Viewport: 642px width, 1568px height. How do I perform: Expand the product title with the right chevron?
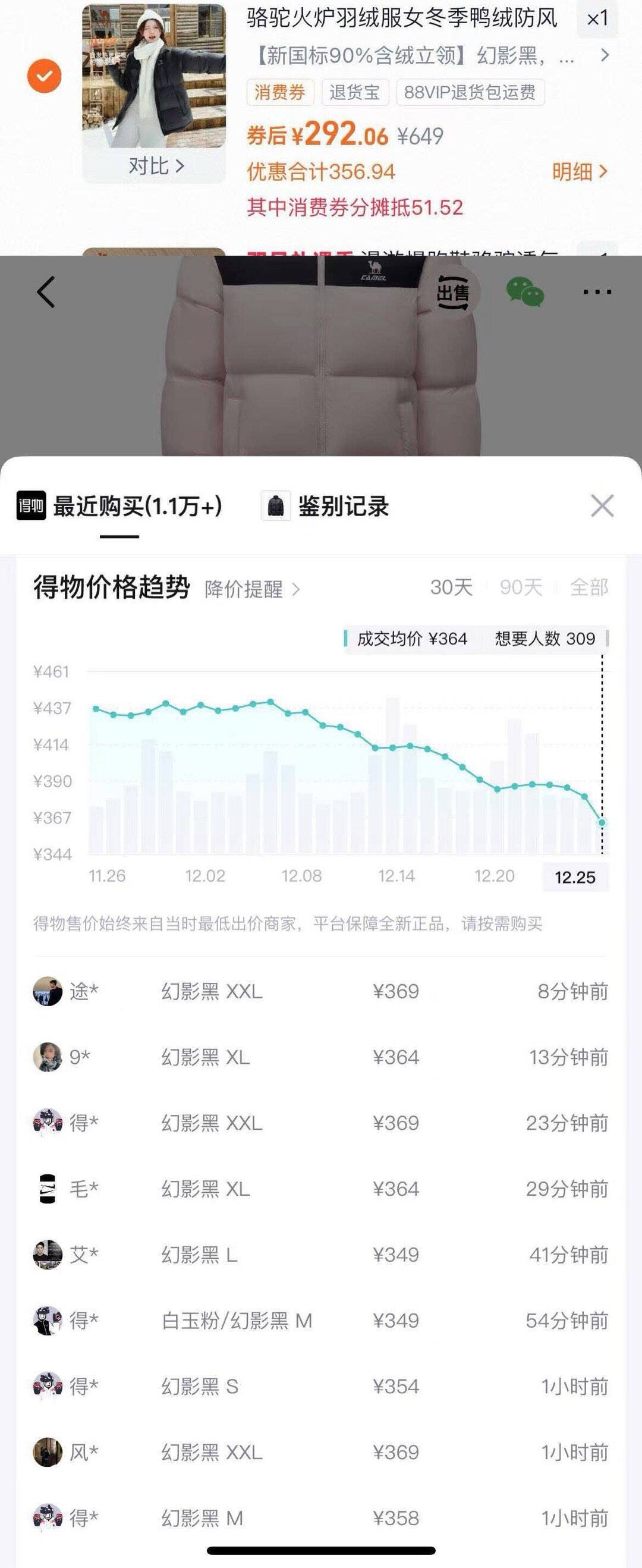click(604, 55)
